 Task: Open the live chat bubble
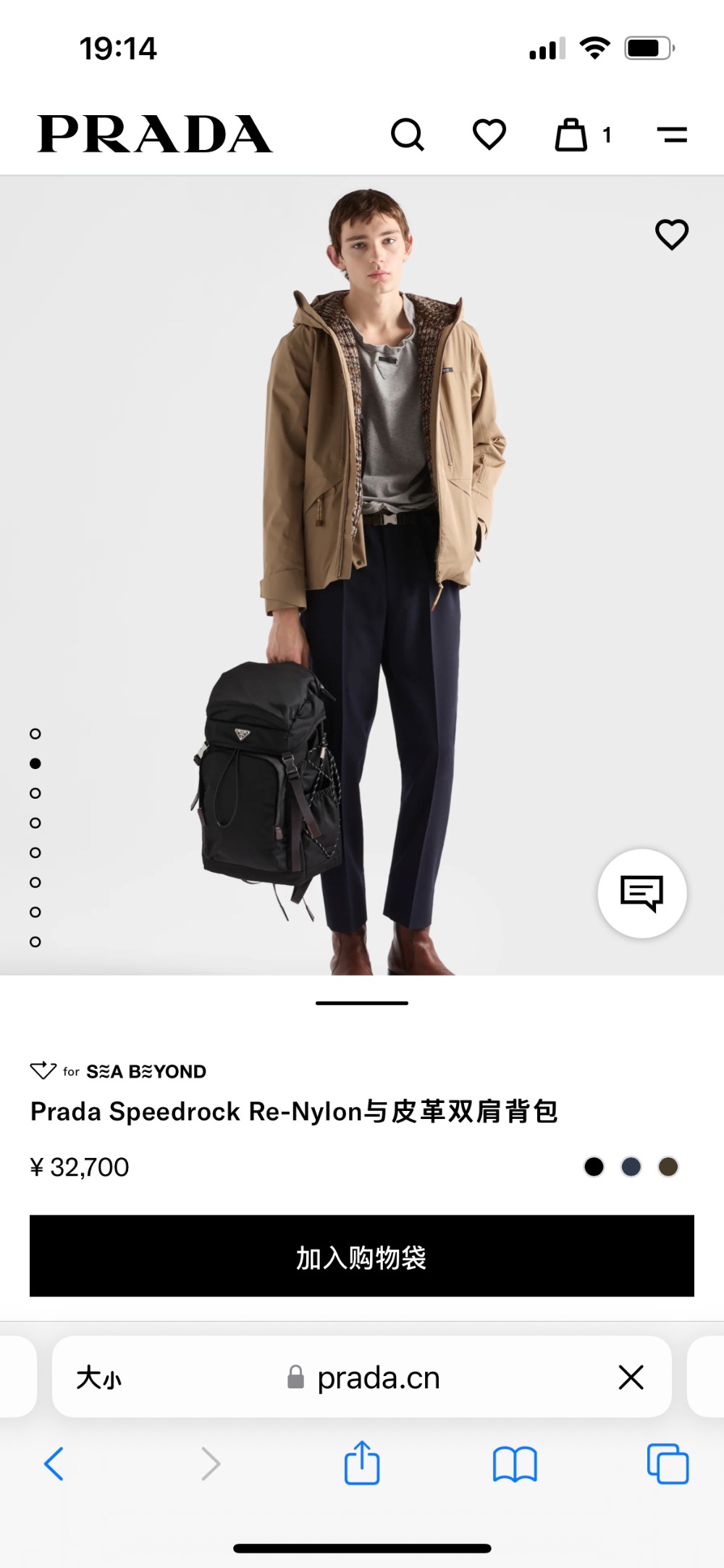pyautogui.click(x=641, y=893)
